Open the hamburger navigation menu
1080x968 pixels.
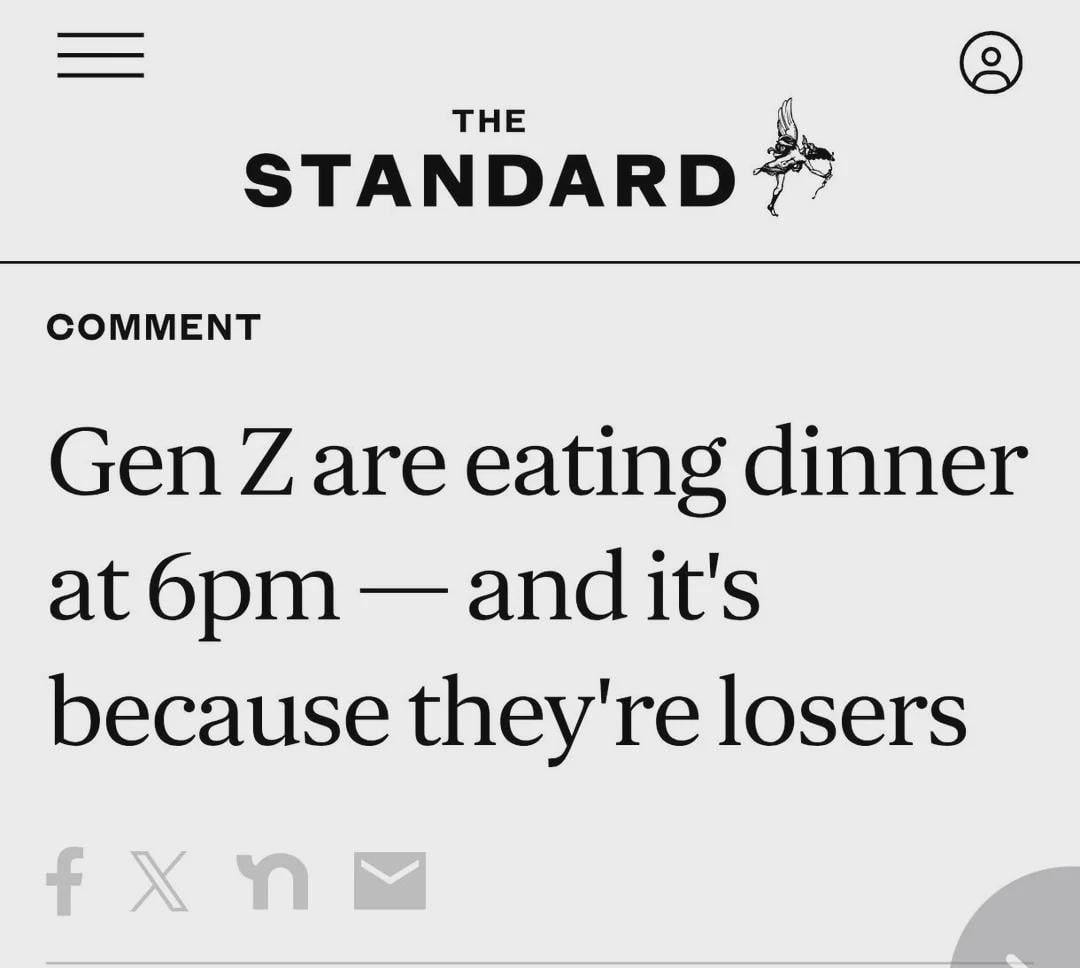tap(100, 55)
